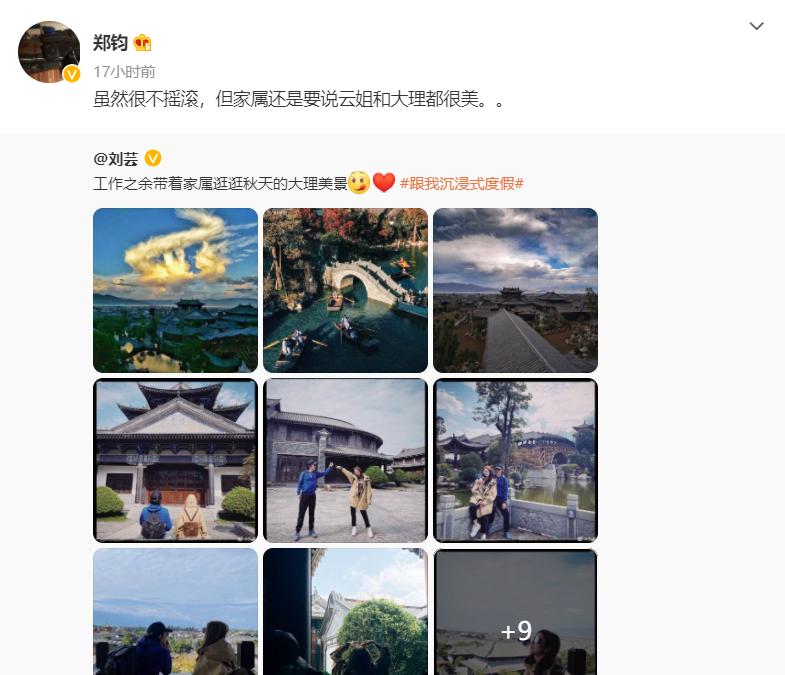
Task: Open photo of couple sitting by pond
Action: [x=515, y=460]
